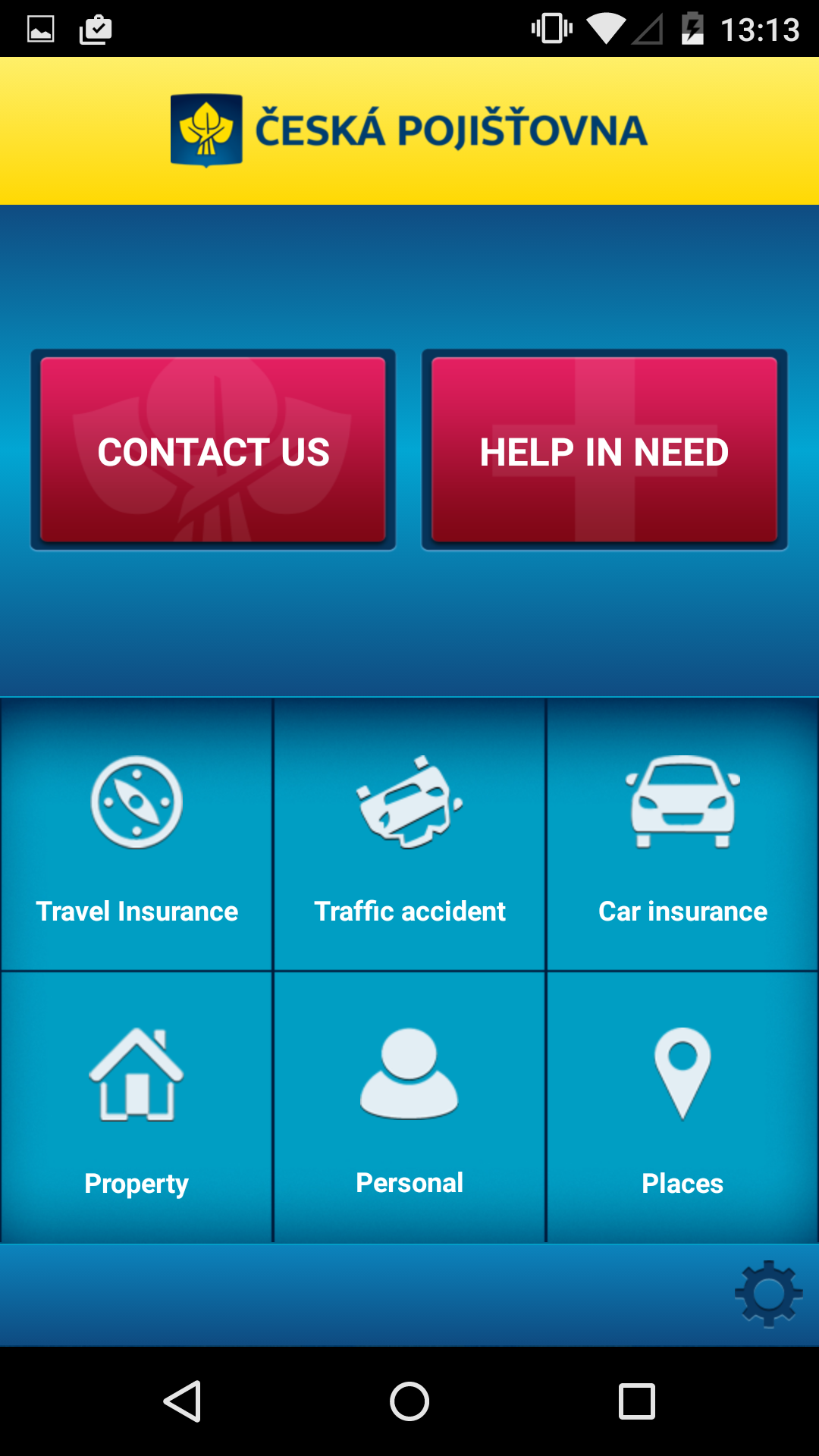Open Help in Need
Image resolution: width=819 pixels, height=1456 pixels.
tap(604, 450)
